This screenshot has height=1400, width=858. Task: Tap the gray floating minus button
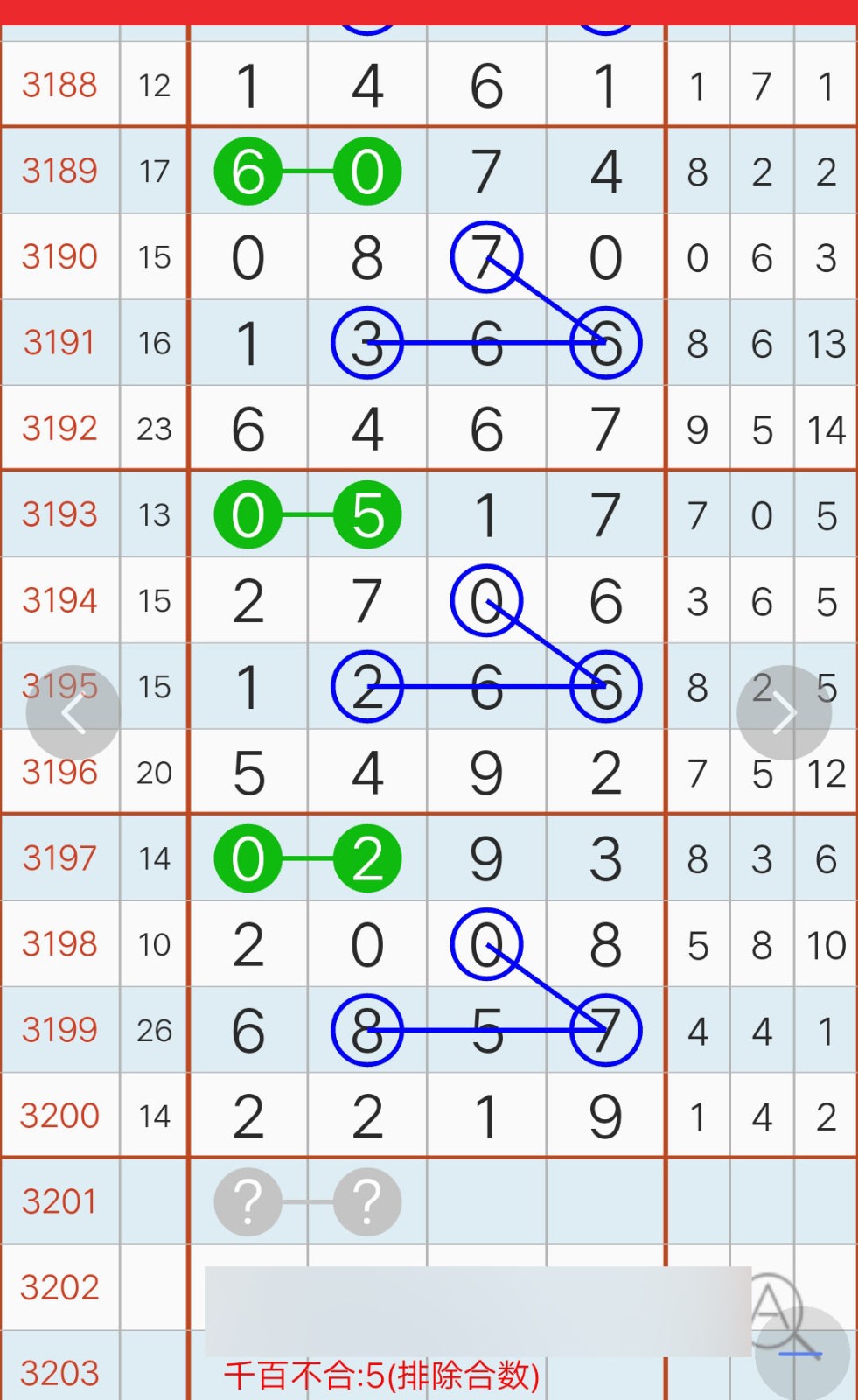tap(802, 1354)
